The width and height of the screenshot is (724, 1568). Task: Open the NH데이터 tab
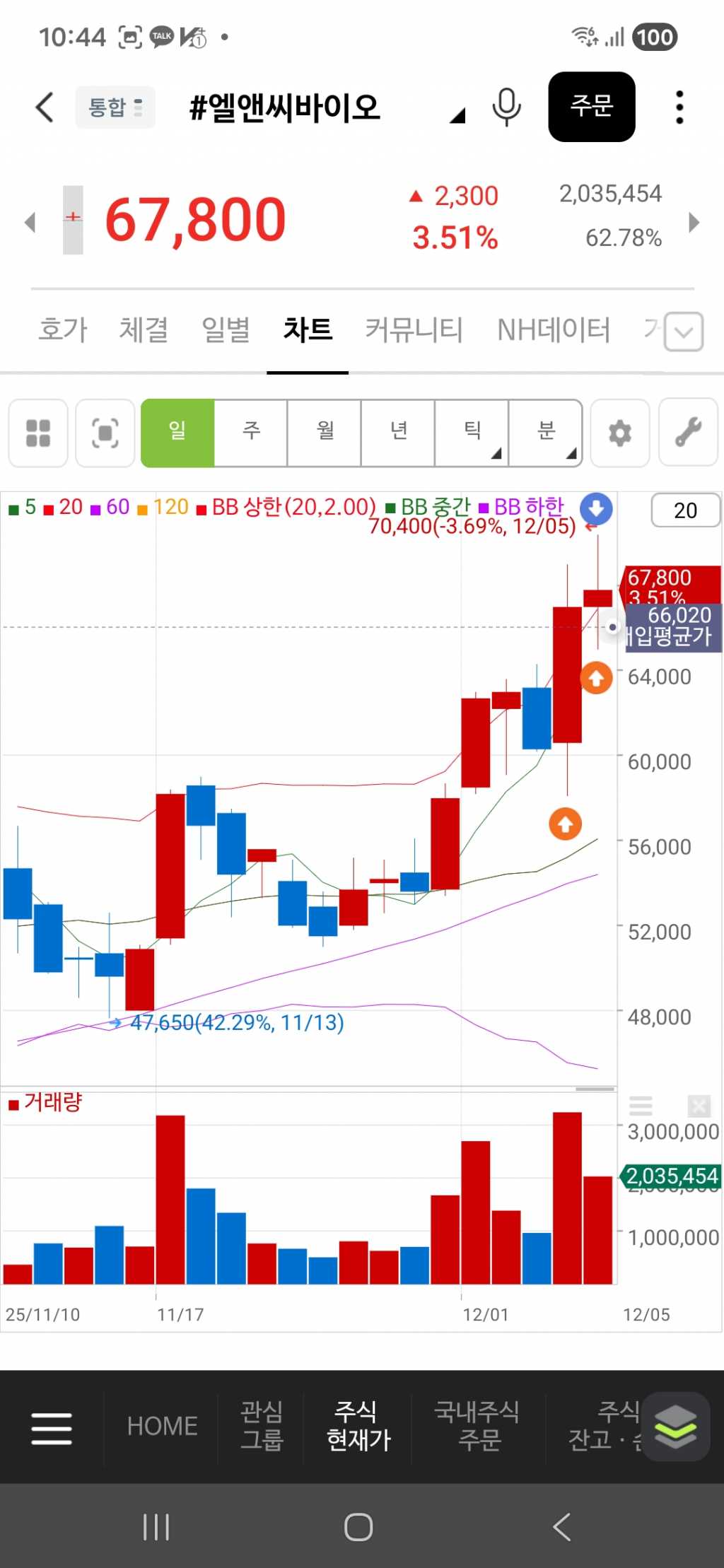coord(553,329)
